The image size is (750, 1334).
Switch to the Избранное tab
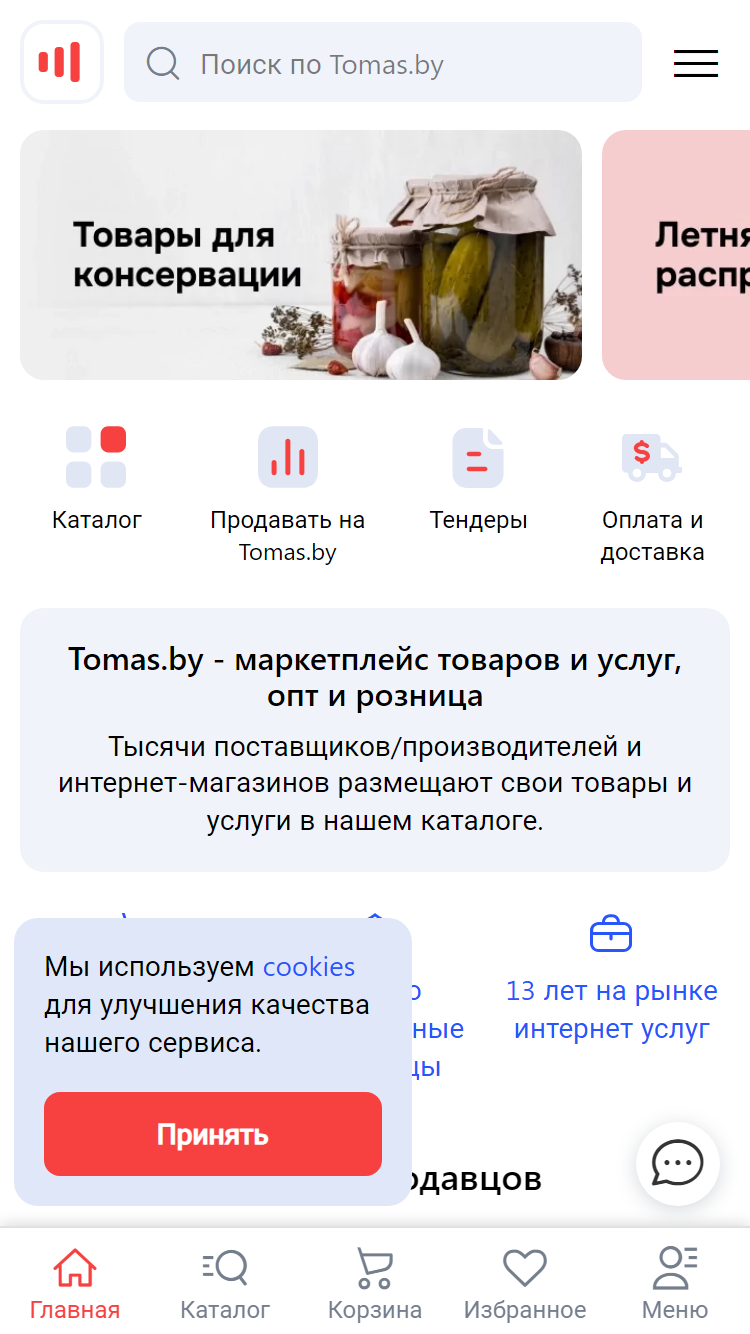coord(525,1284)
